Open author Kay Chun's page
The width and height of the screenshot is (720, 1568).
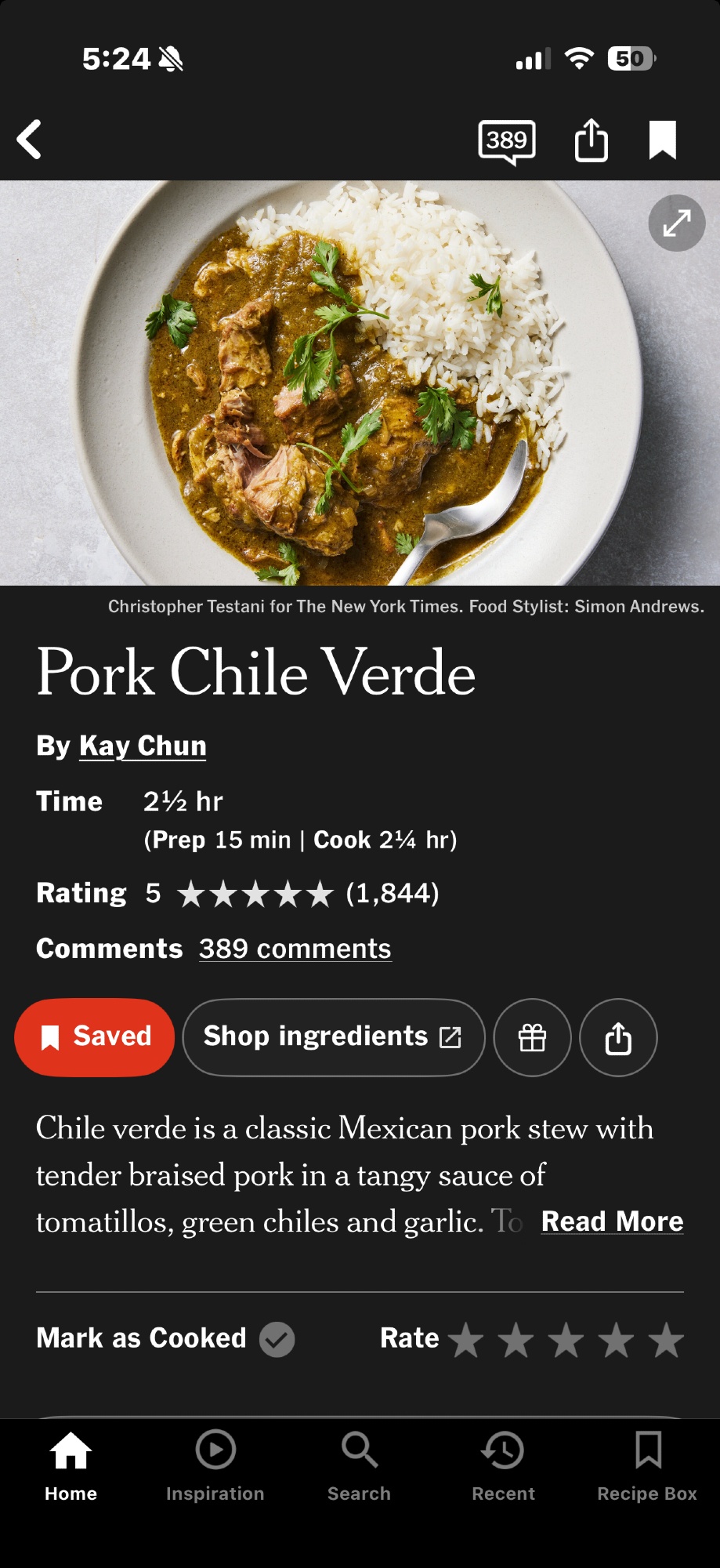143,746
